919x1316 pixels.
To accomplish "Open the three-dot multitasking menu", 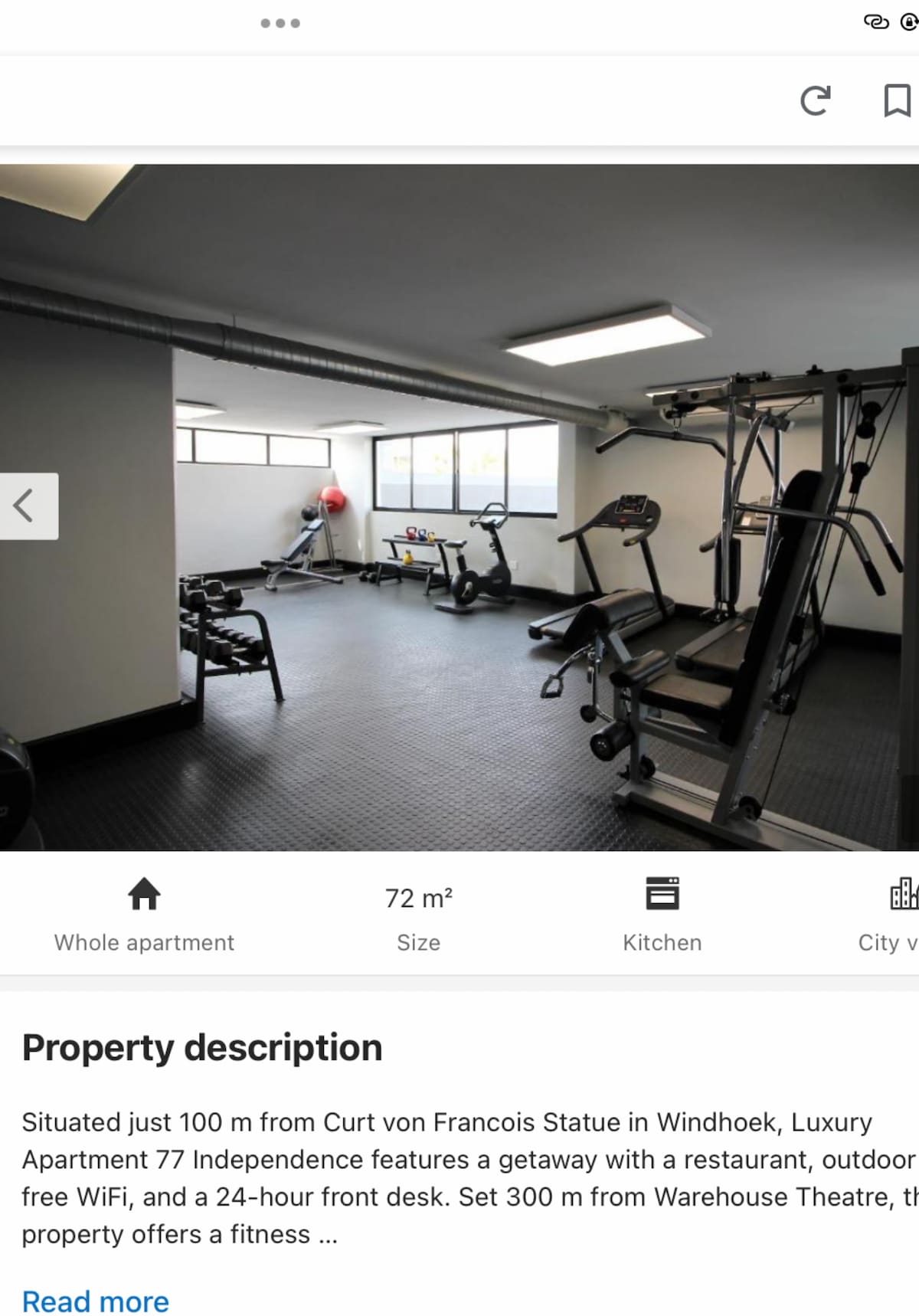I will click(280, 23).
